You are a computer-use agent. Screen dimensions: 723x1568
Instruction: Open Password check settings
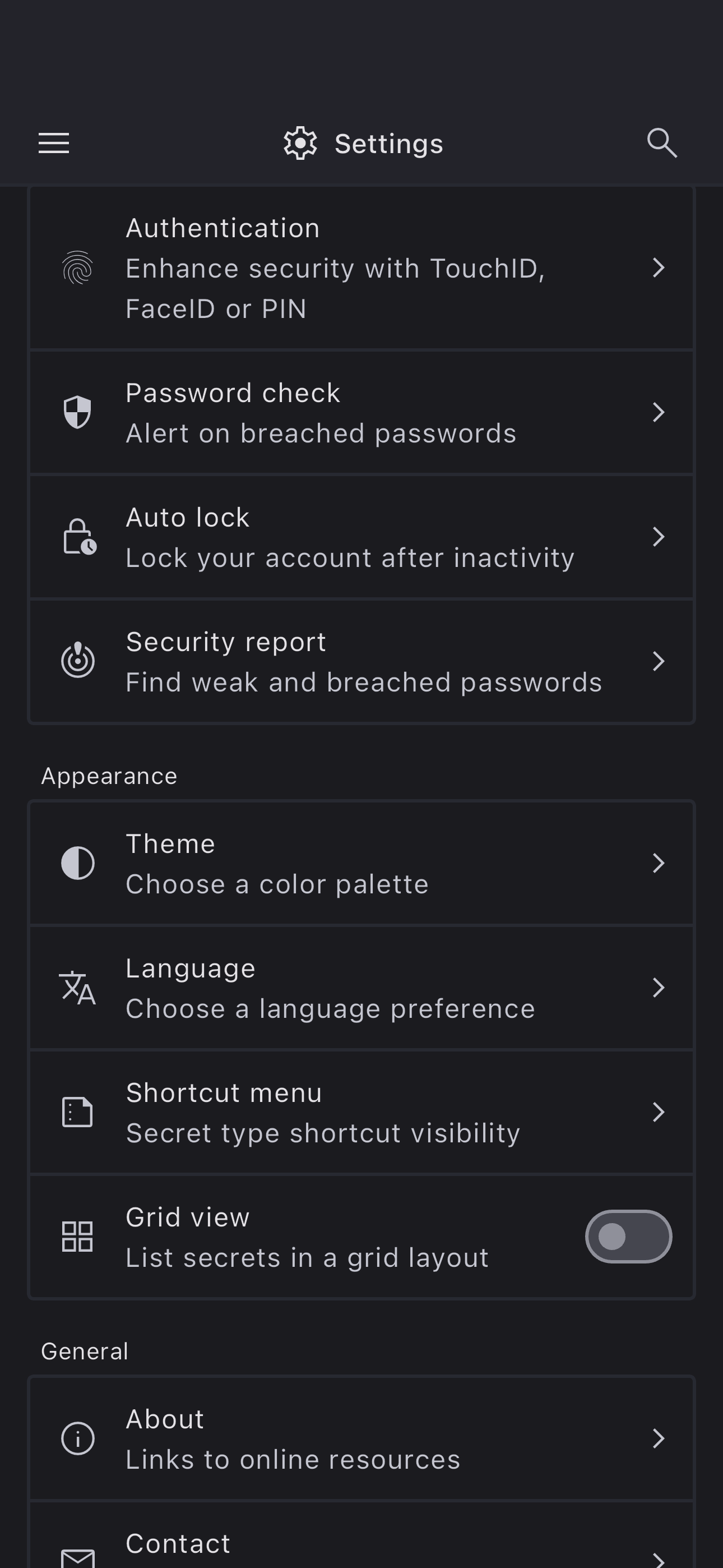click(361, 413)
